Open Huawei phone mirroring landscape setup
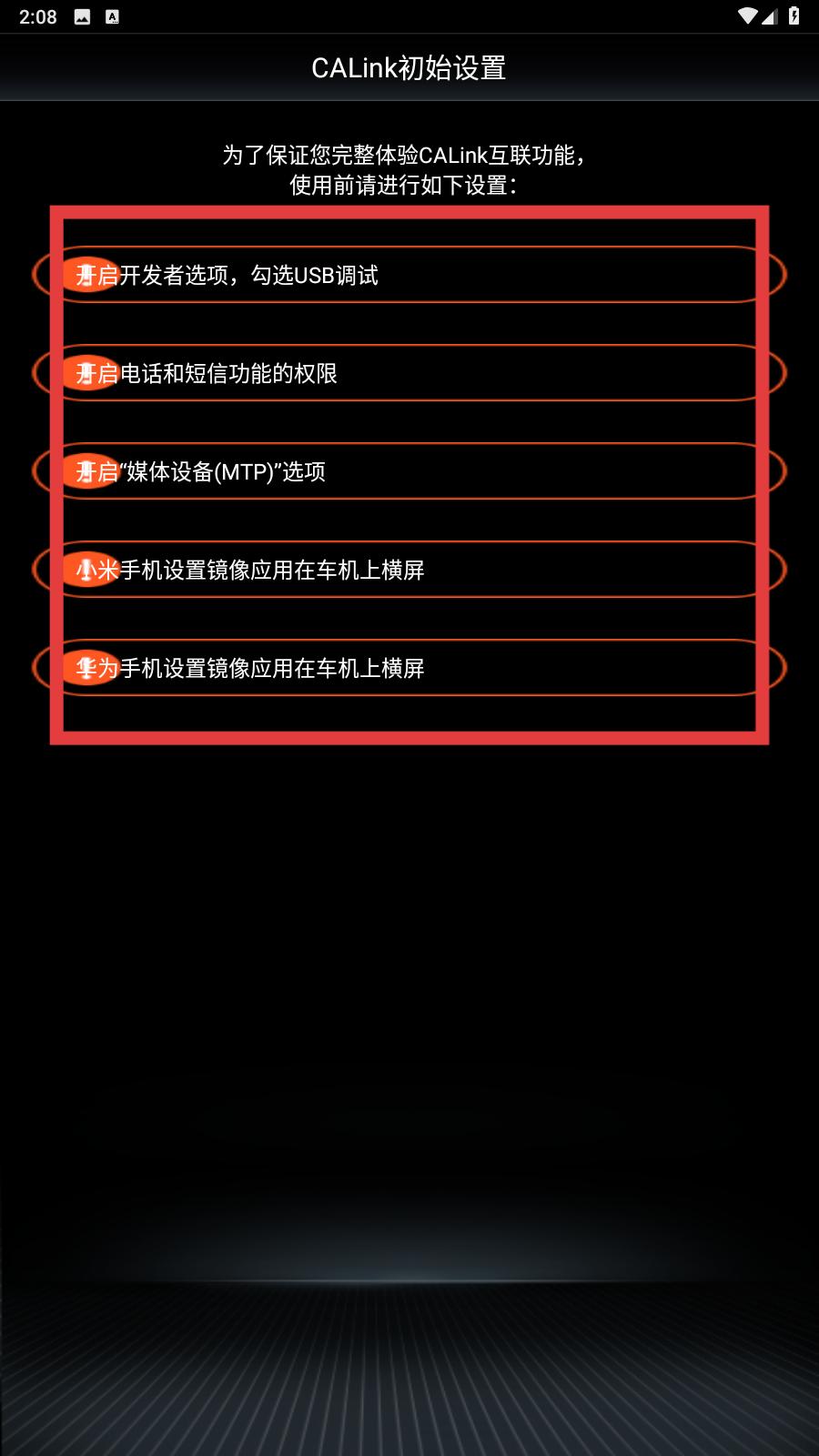 [409, 668]
